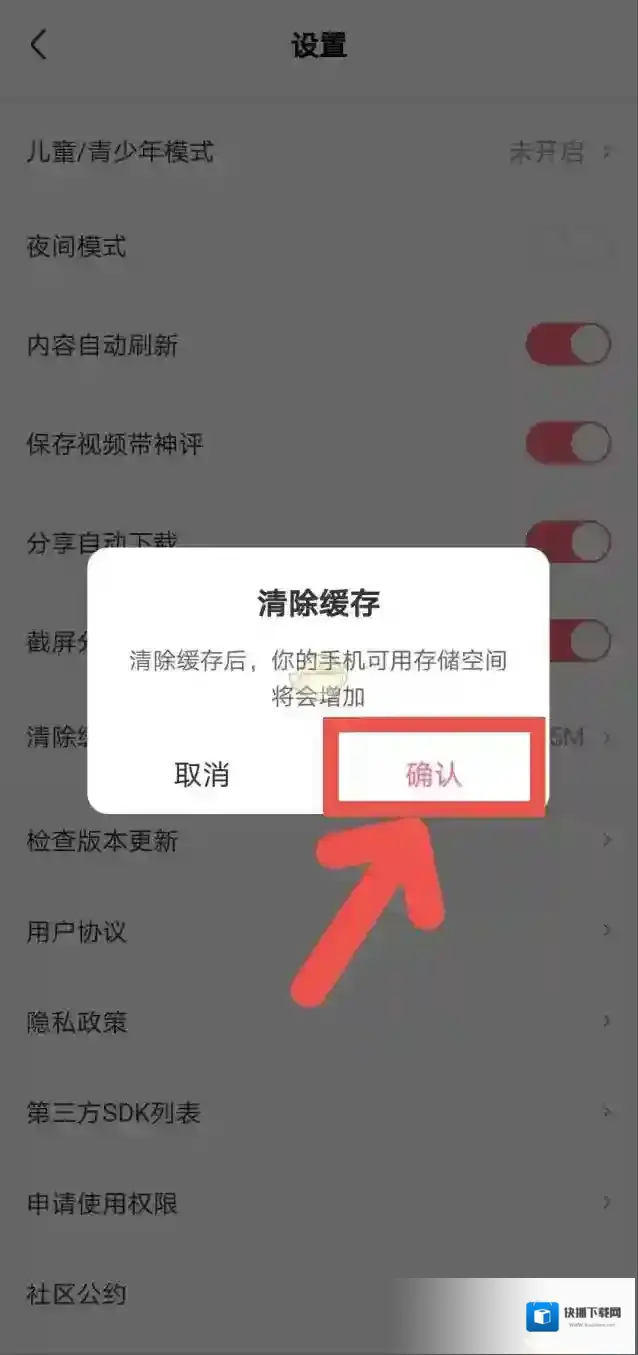Open 申请使用权限
Viewport: 638px width, 1355px height.
pyautogui.click(x=319, y=1203)
